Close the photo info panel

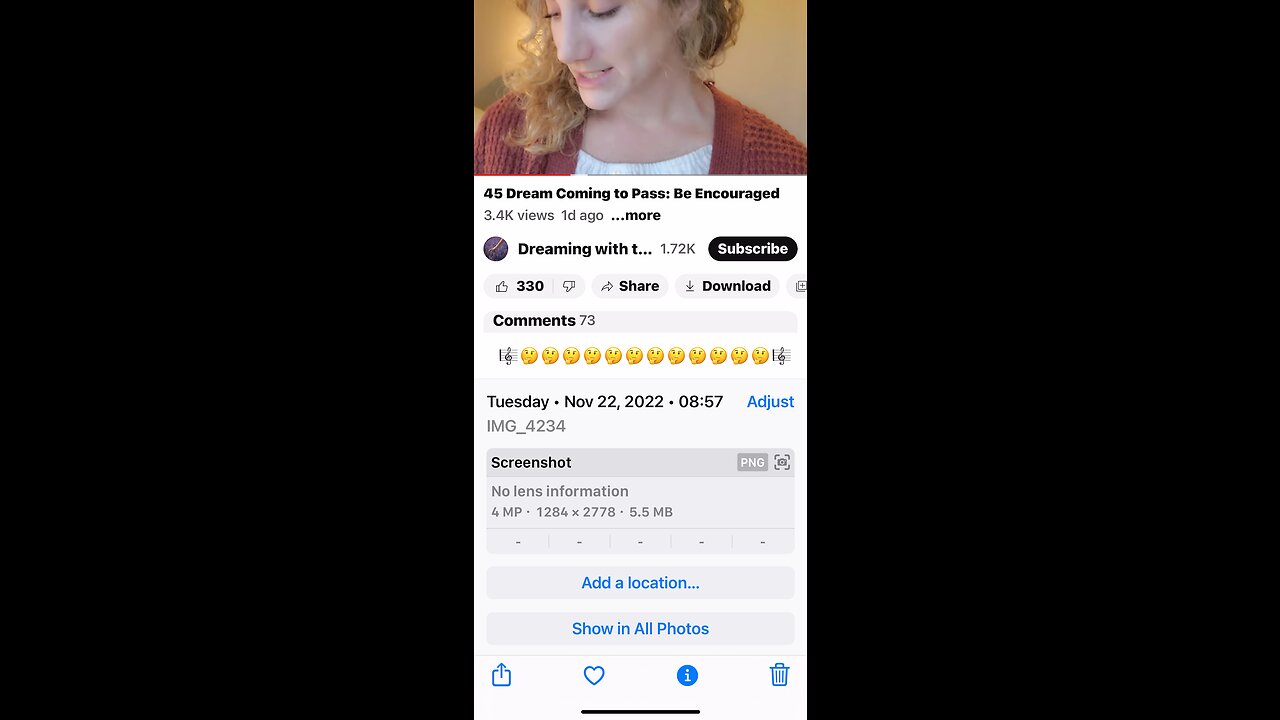[x=687, y=676]
